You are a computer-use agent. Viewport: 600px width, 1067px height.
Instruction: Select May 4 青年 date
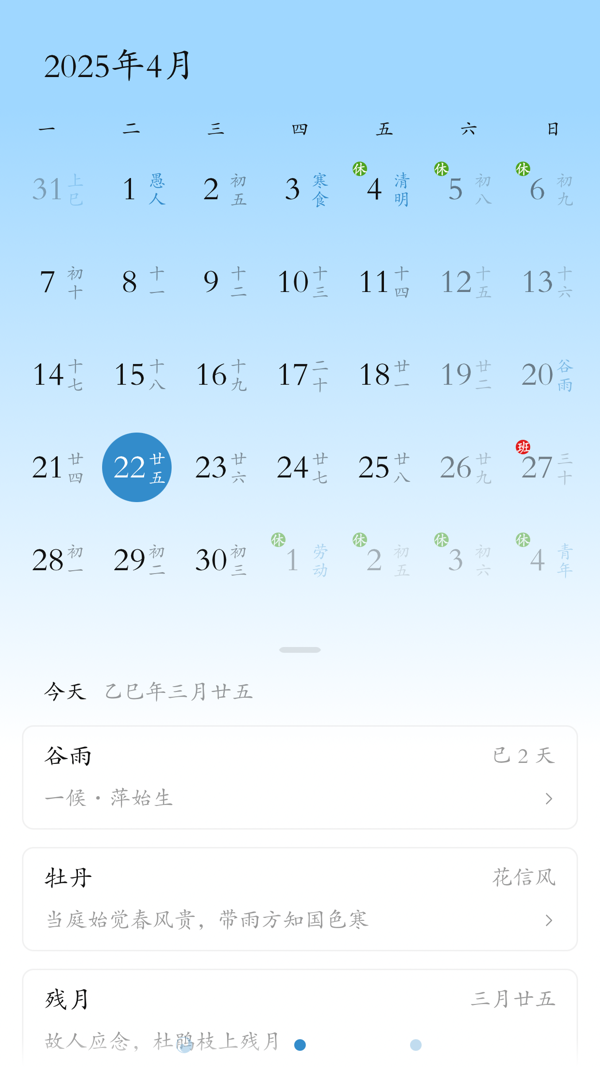pos(546,560)
